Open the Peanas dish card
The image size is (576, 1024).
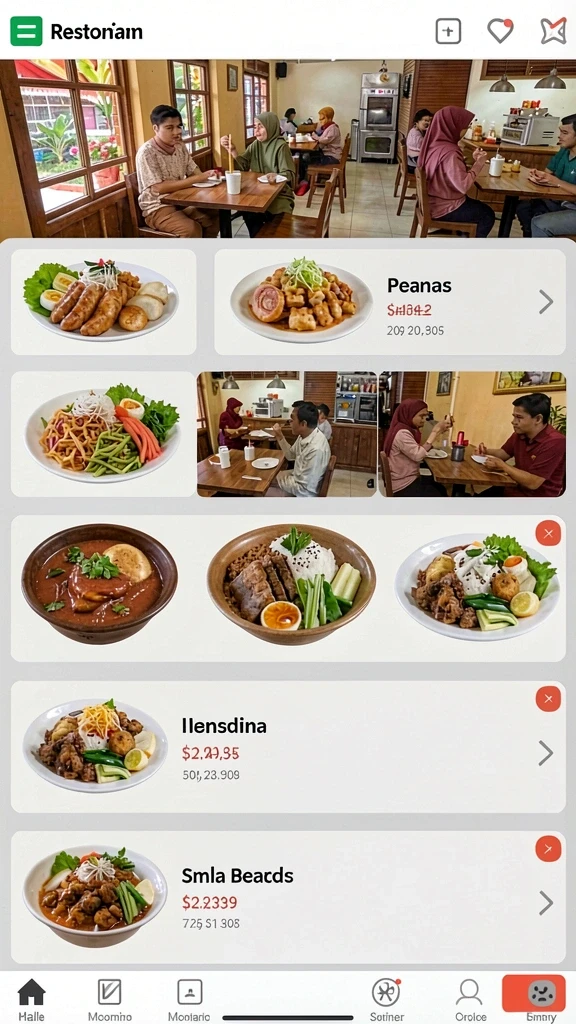click(390, 302)
